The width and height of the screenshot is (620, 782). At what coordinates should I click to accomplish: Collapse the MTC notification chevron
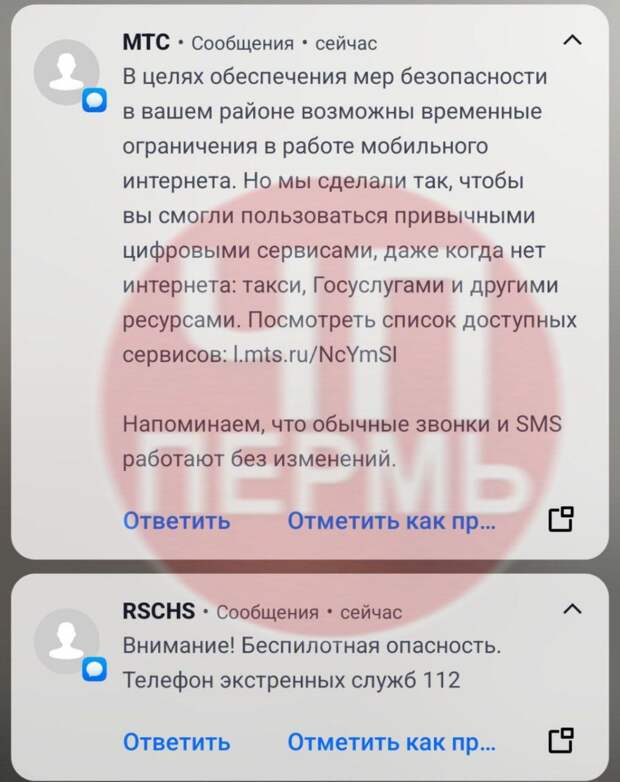point(571,41)
